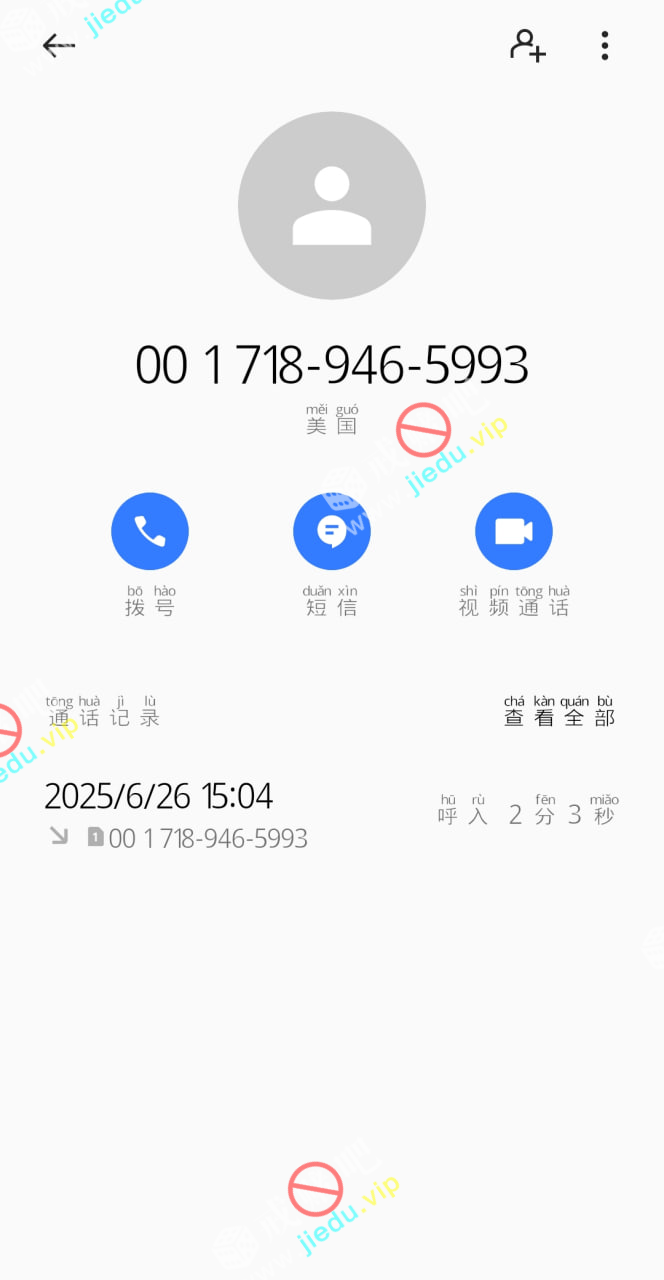Go back using the top-left arrow
The height and width of the screenshot is (1280, 664).
pos(58,45)
